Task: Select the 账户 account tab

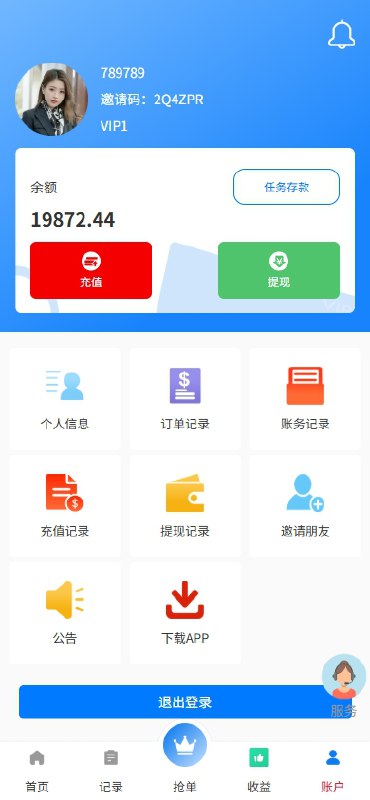Action: pos(333,770)
